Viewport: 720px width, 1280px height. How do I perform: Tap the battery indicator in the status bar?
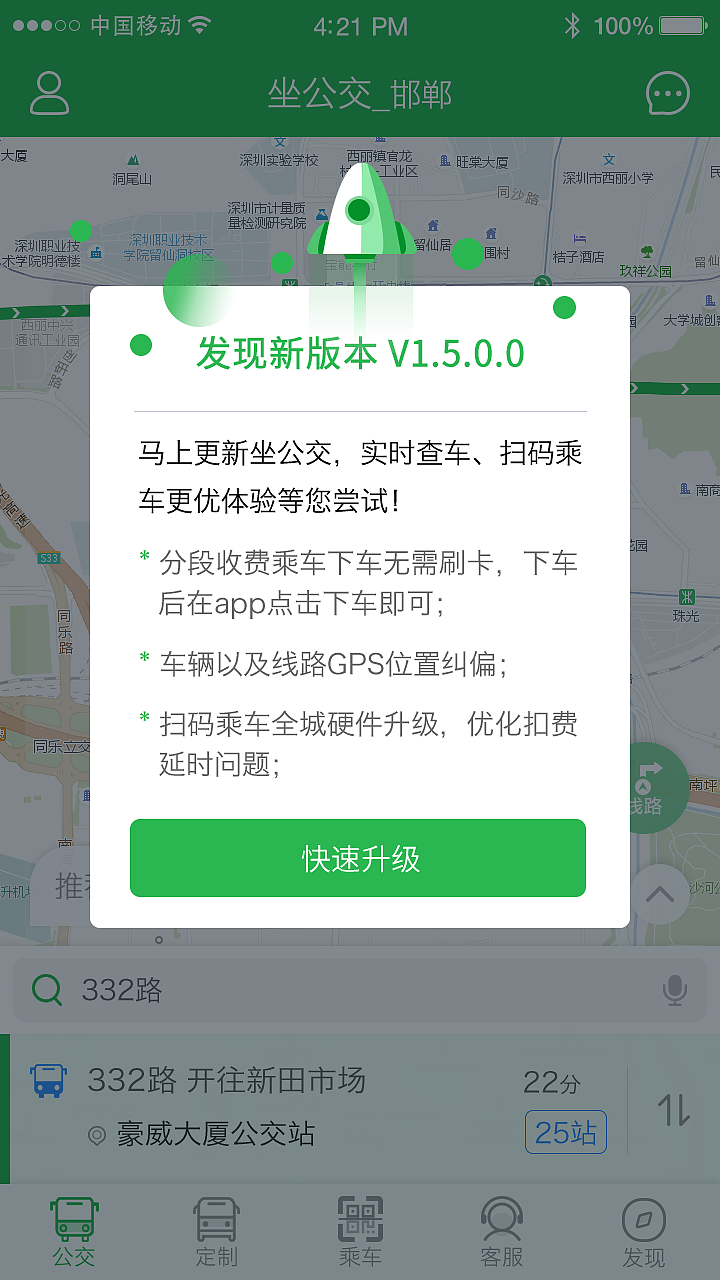coord(682,25)
